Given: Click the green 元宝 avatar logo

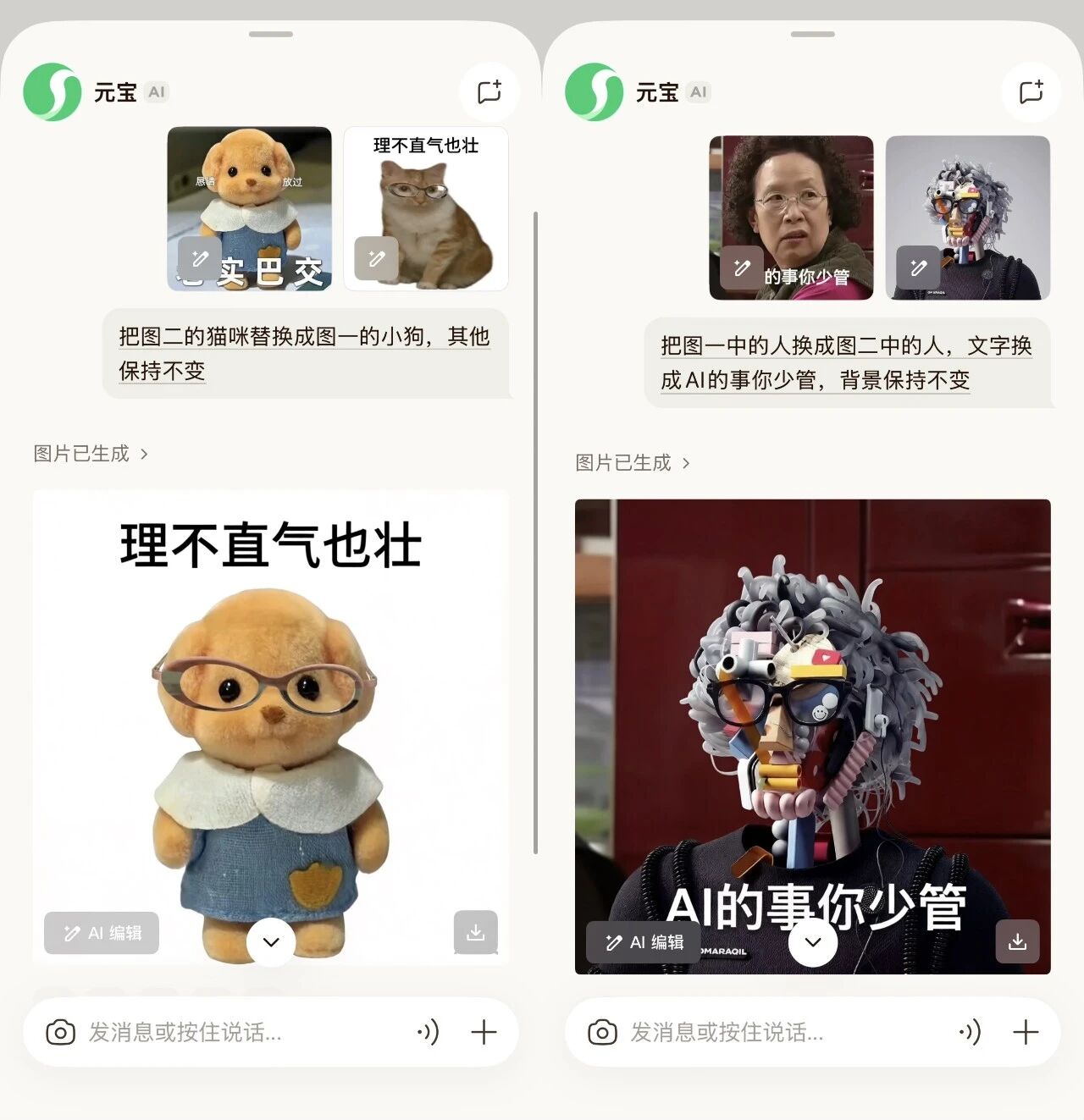Looking at the screenshot, I should (x=53, y=92).
